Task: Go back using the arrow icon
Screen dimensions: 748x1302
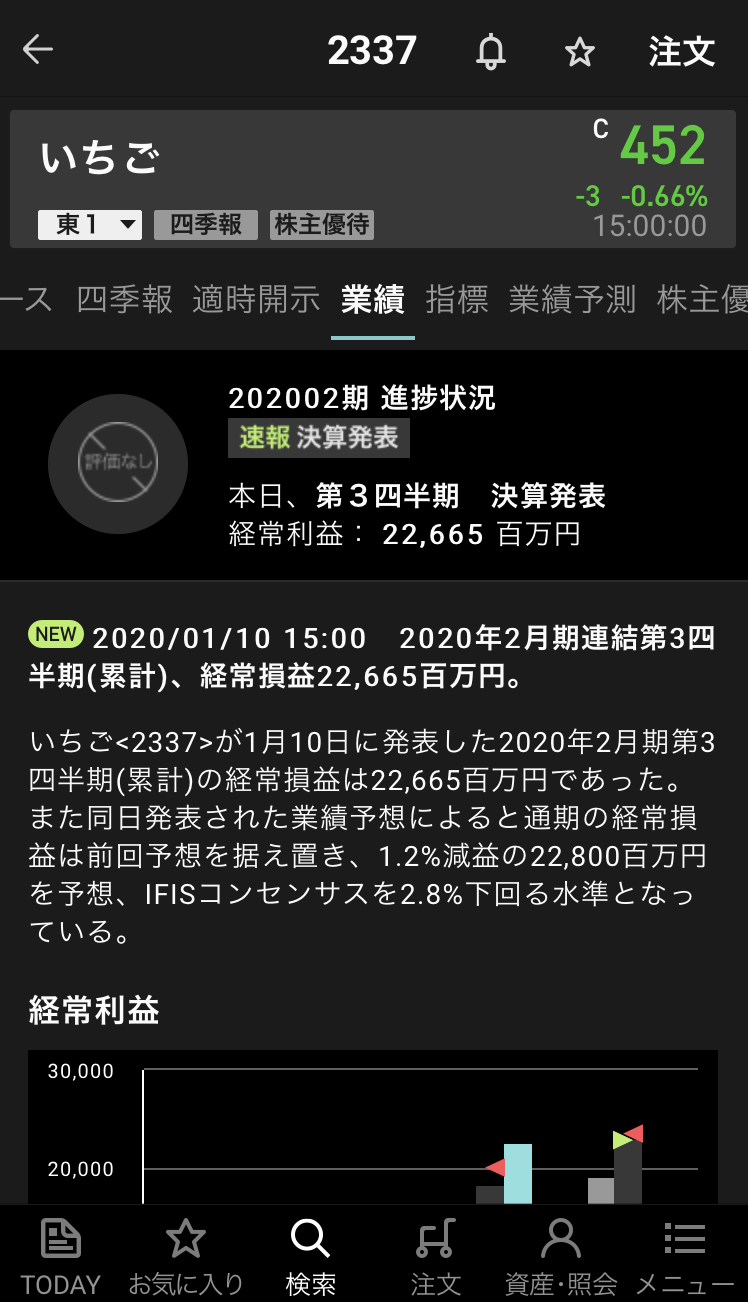Action: (x=38, y=50)
